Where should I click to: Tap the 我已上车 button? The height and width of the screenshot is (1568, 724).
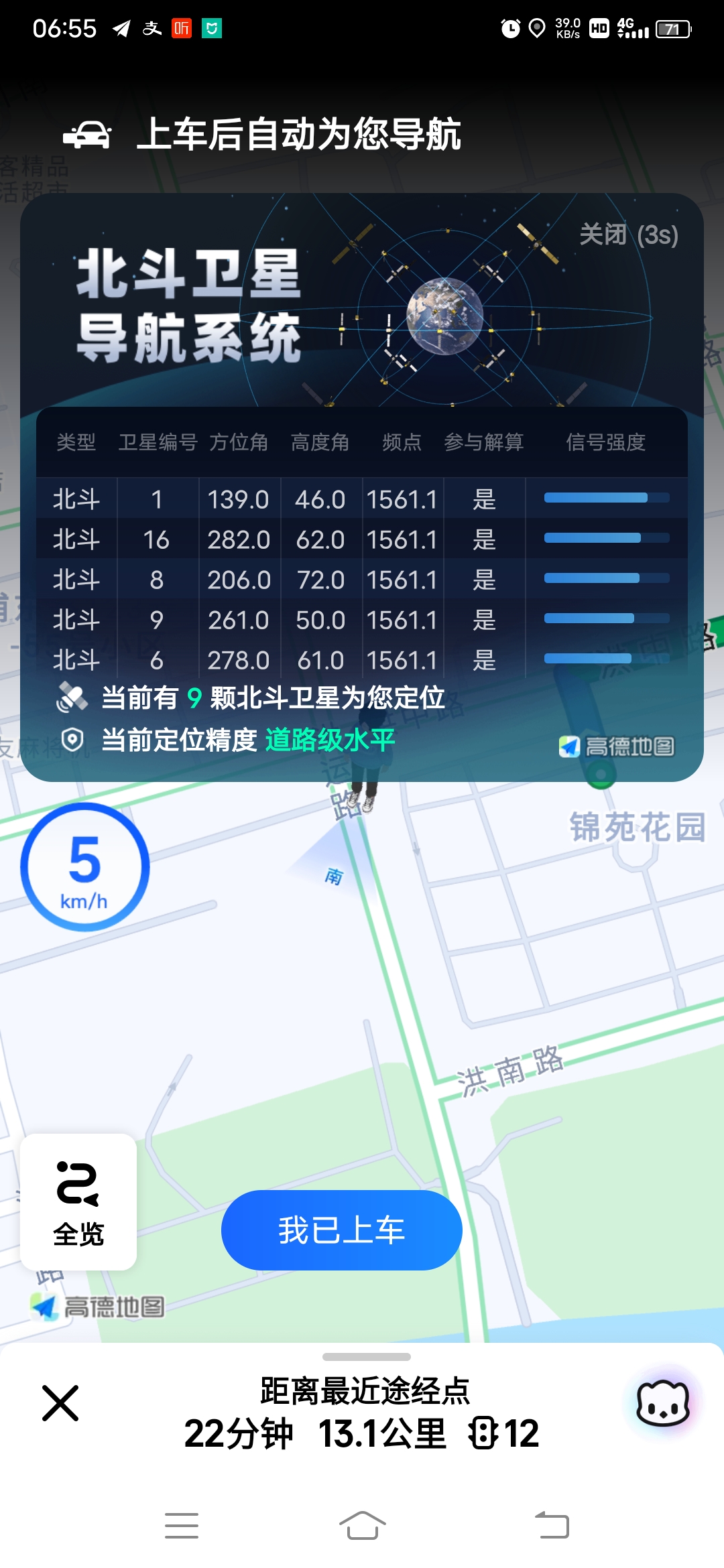pyautogui.click(x=342, y=1230)
